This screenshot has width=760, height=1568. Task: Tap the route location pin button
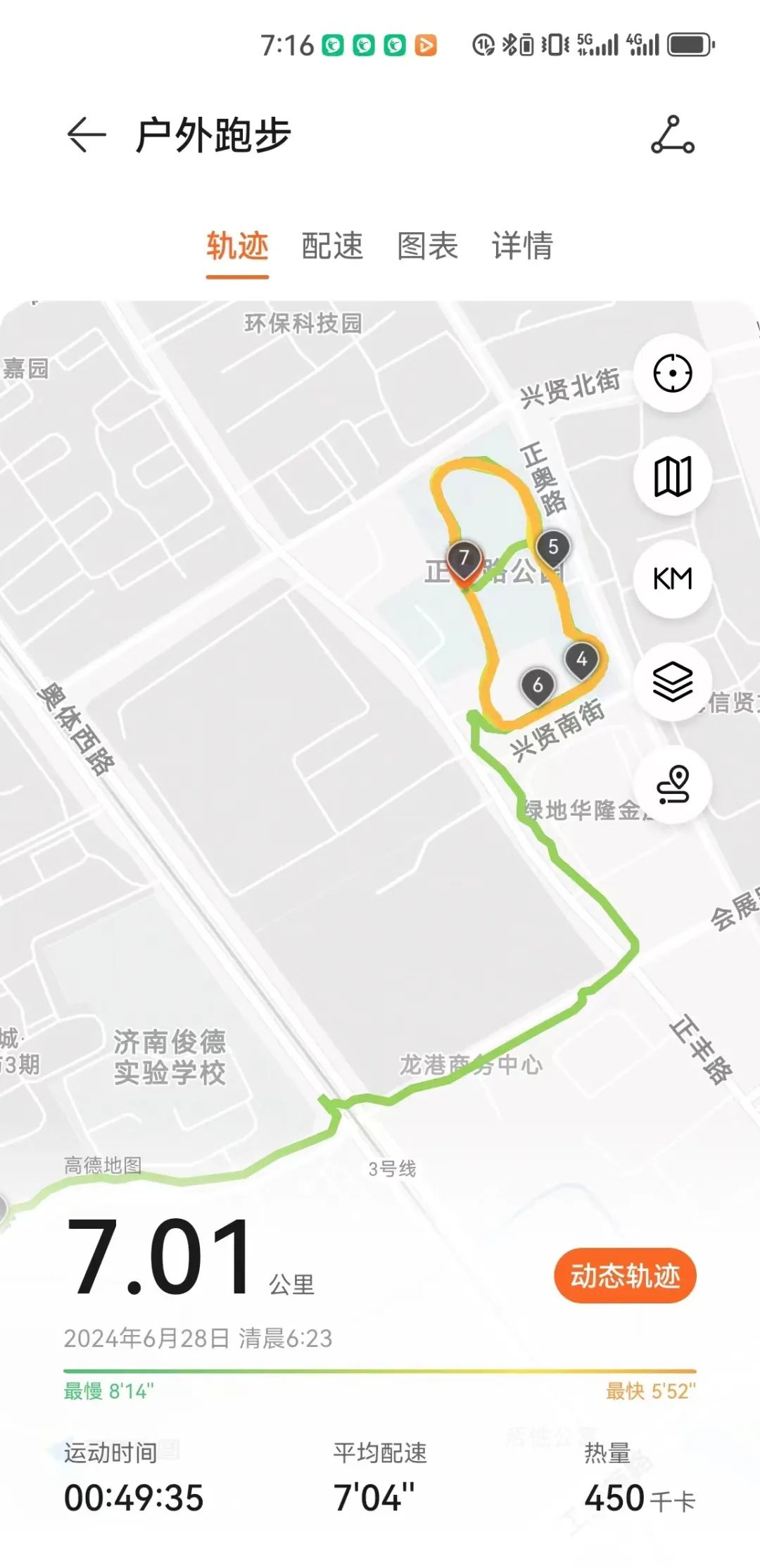point(673,784)
